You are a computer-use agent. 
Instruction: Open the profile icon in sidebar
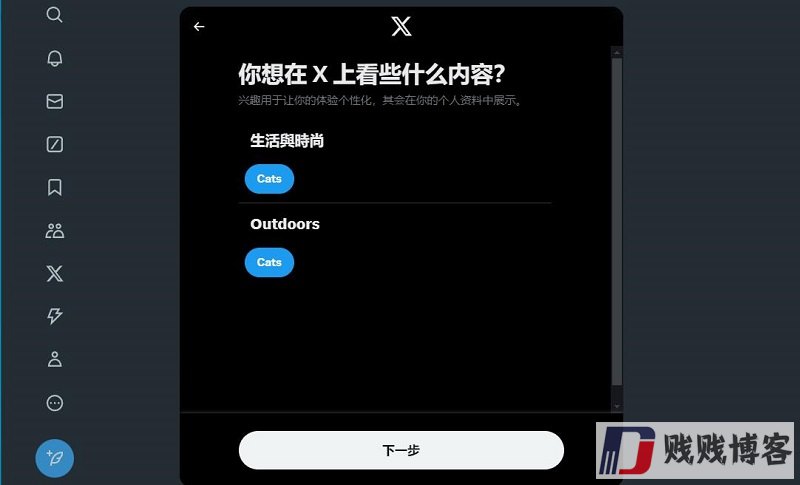coord(55,359)
